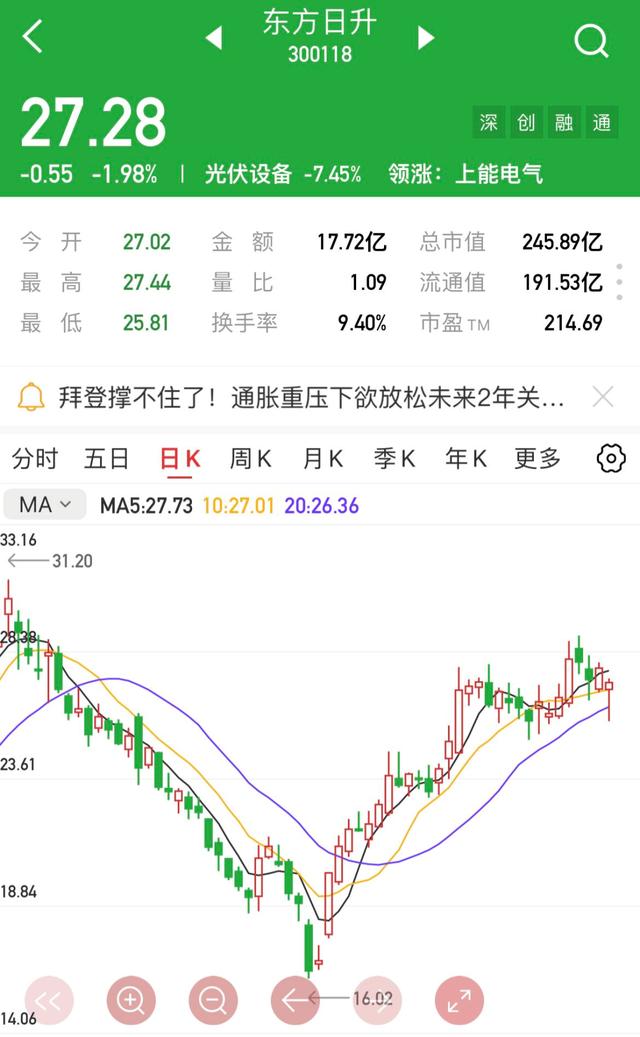Zoom in on the K-line chart
The height and width of the screenshot is (1037, 640).
[x=131, y=1000]
